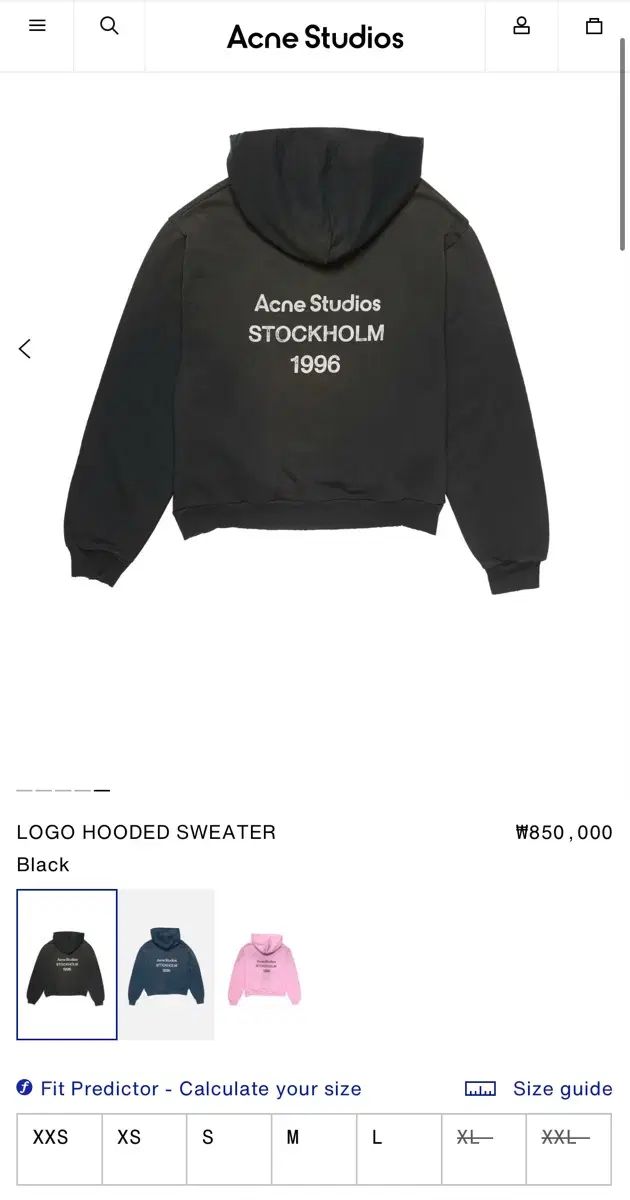Open the hamburger menu

pyautogui.click(x=37, y=26)
